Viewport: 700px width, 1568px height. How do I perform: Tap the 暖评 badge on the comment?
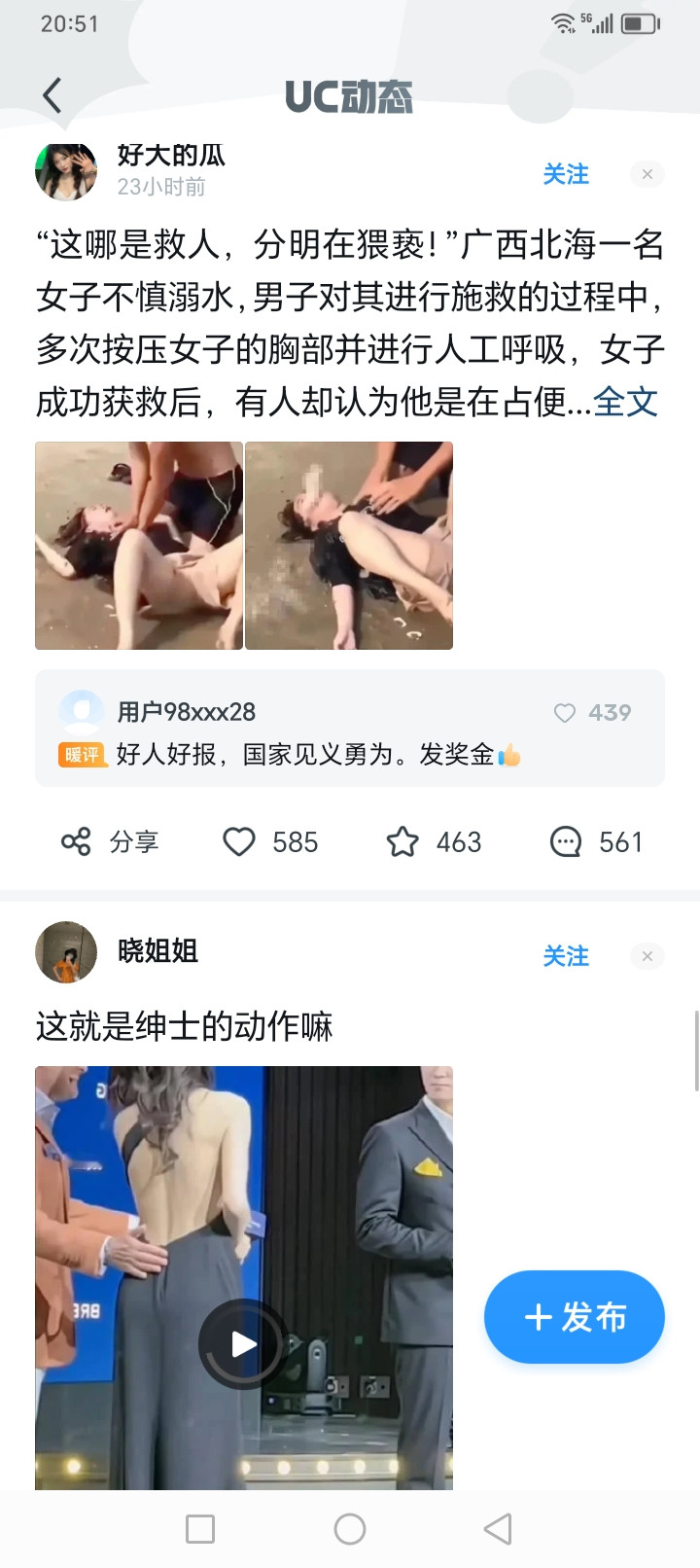(x=83, y=755)
